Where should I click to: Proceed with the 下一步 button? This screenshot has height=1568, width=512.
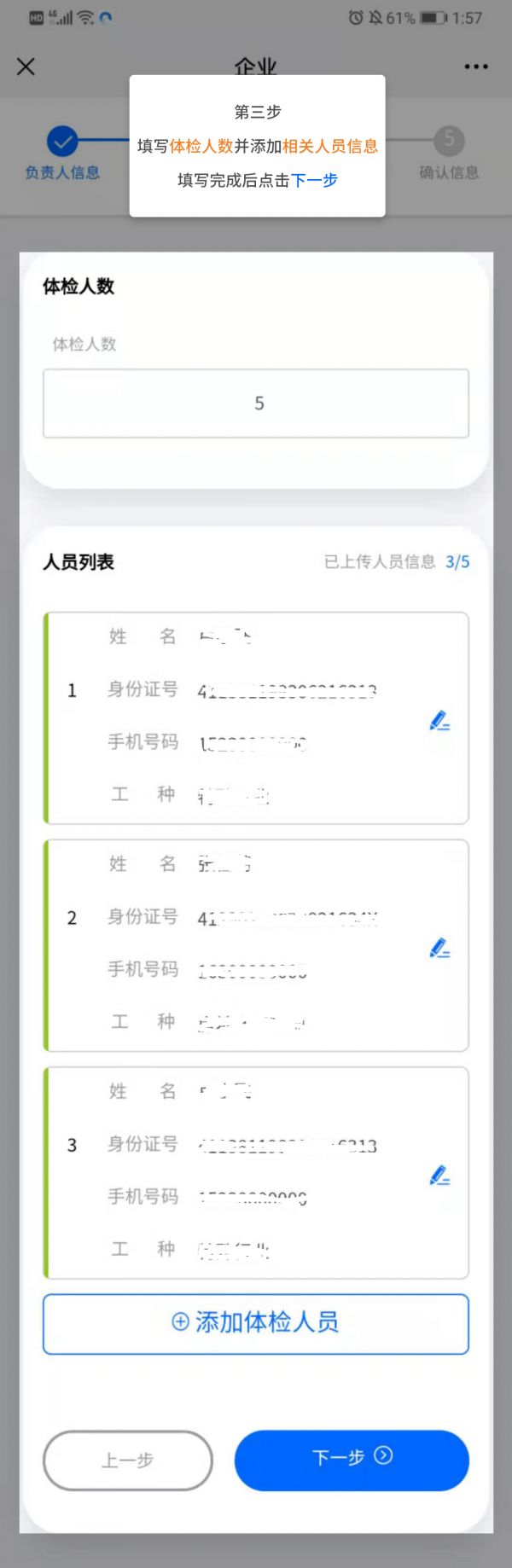[x=352, y=1458]
